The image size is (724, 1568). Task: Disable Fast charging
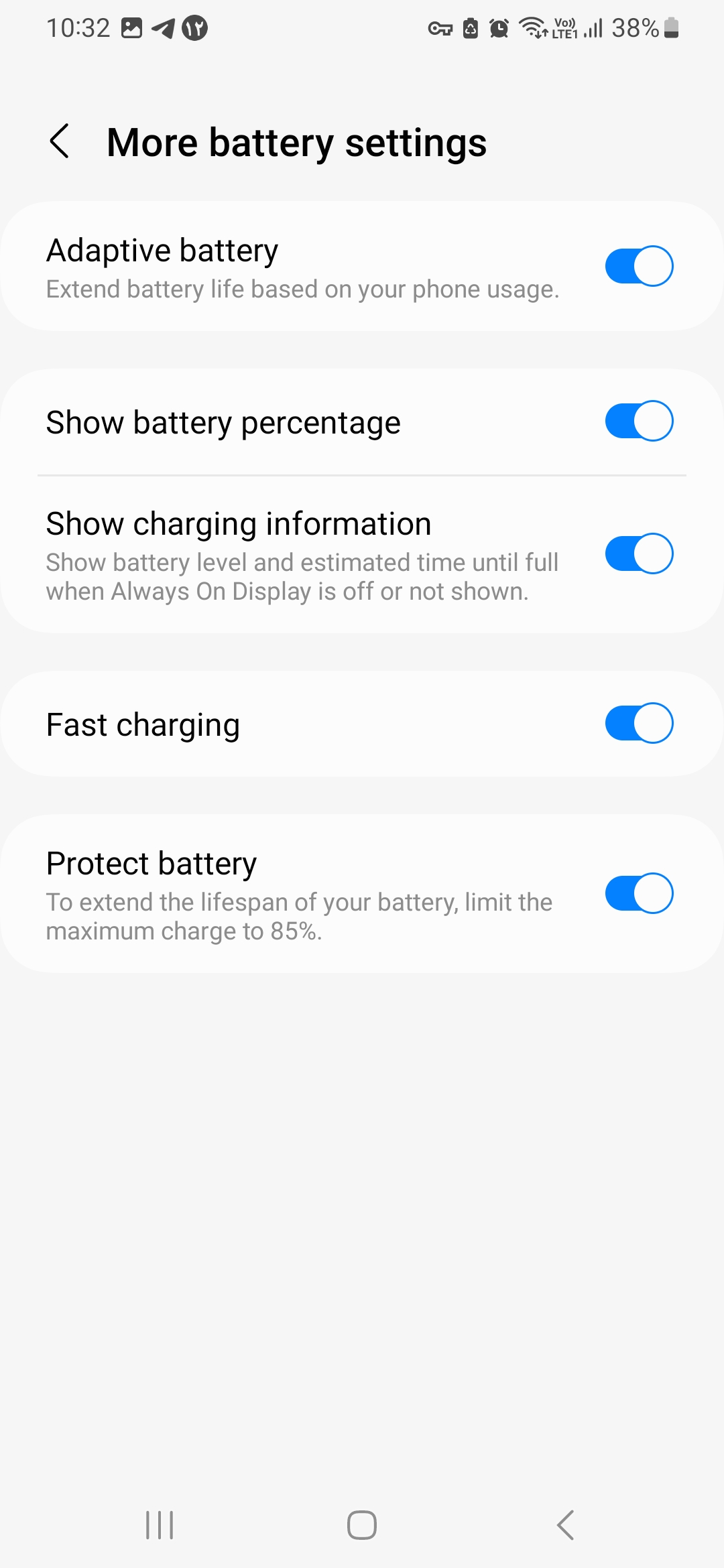coord(638,723)
